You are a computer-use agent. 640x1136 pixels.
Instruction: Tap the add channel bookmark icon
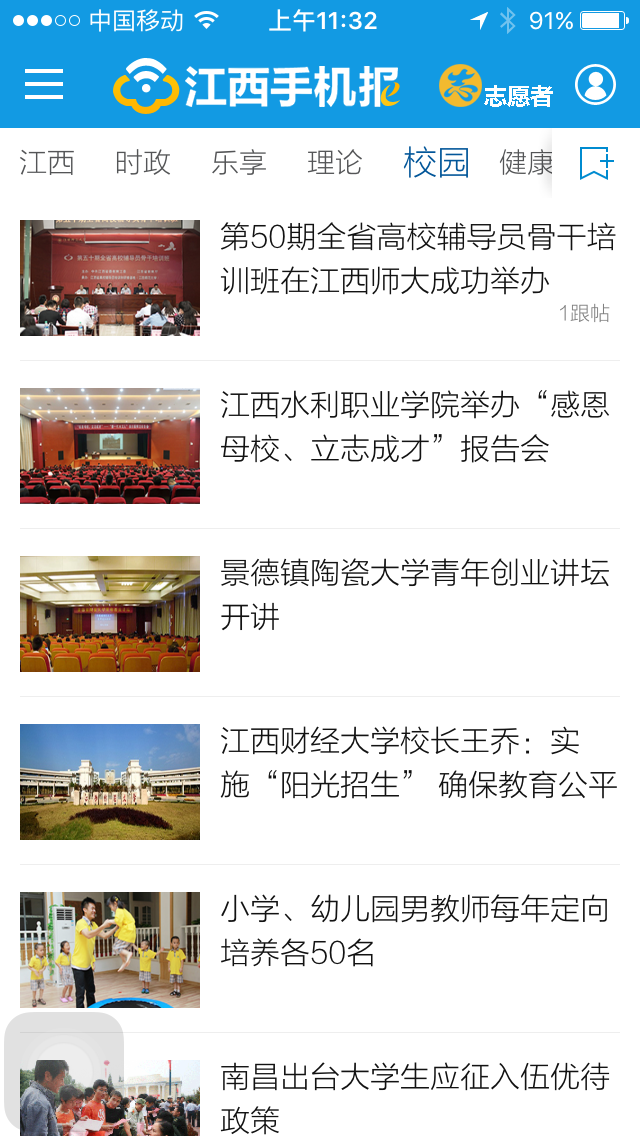596,163
